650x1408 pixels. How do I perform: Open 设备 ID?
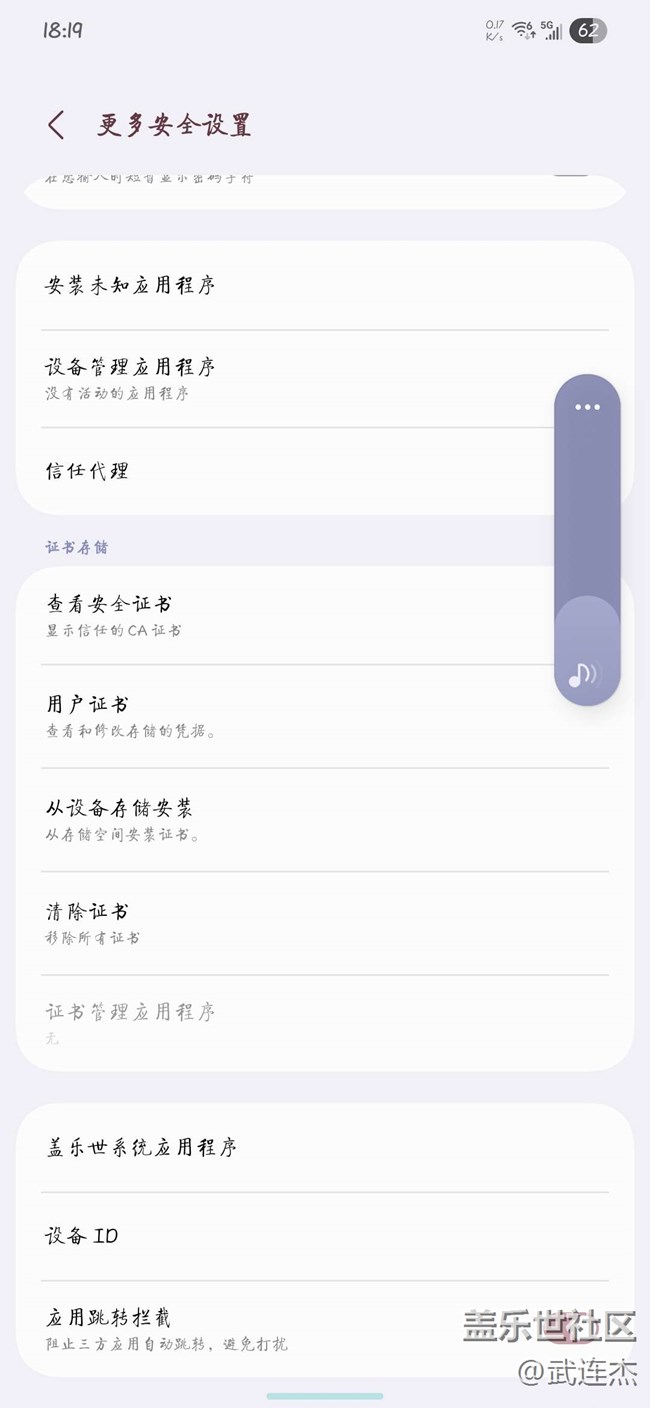coord(325,1236)
